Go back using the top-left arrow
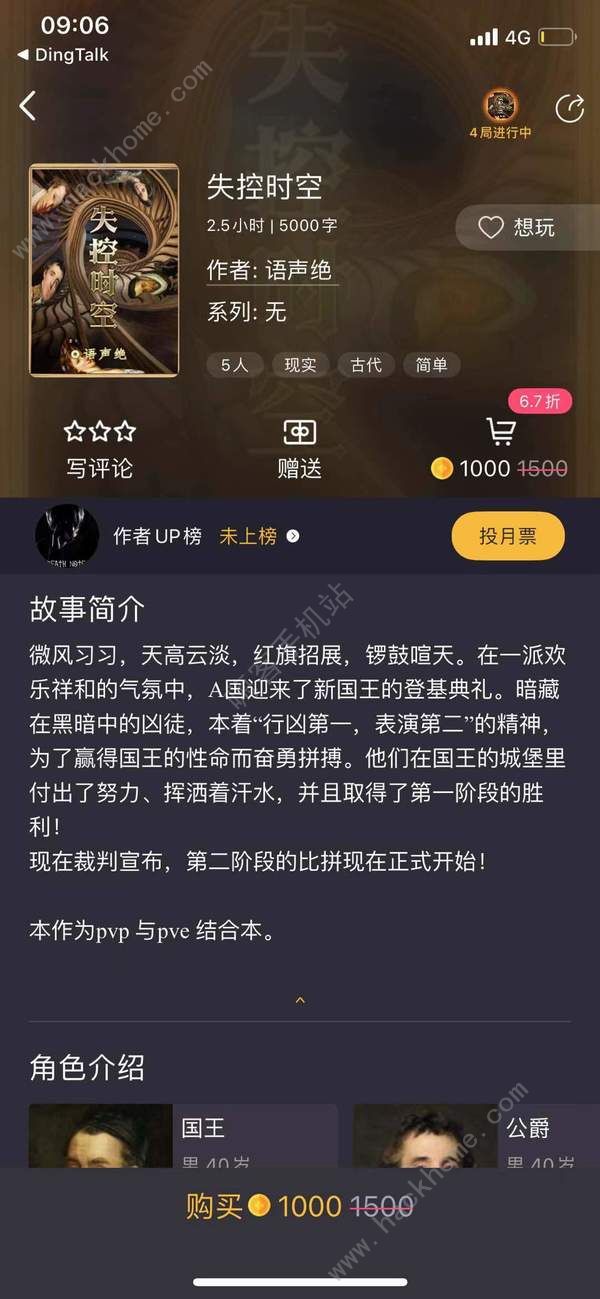600x1299 pixels. (28, 106)
